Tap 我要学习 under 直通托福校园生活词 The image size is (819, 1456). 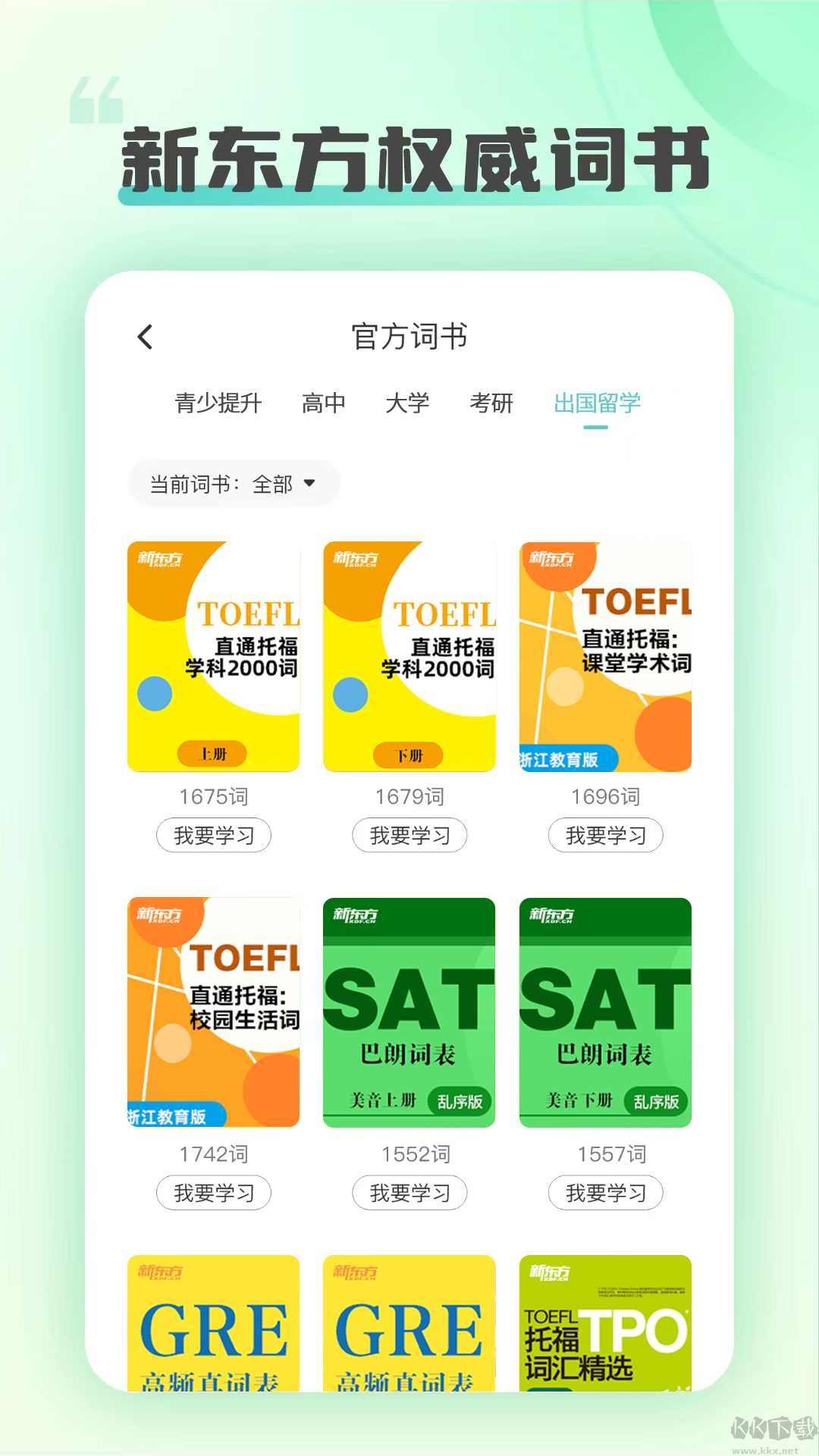(213, 1192)
